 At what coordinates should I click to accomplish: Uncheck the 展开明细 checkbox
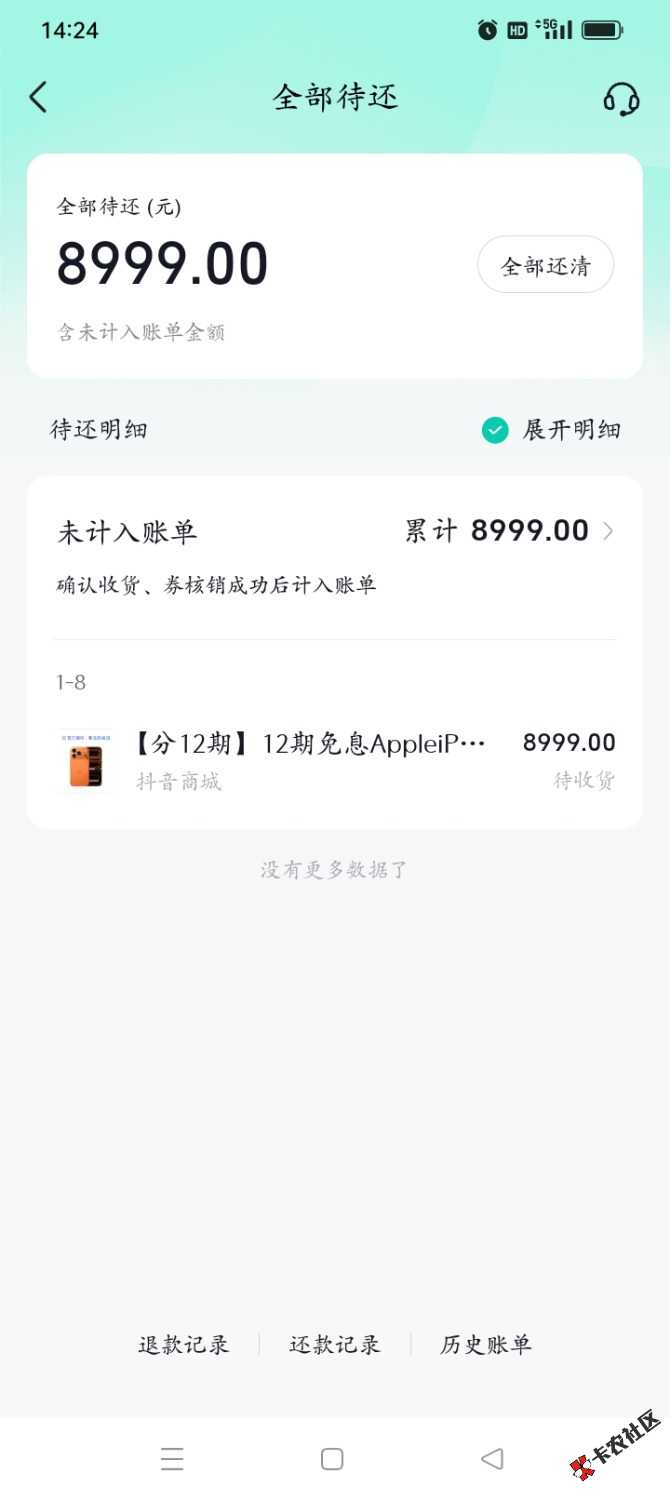(x=495, y=430)
